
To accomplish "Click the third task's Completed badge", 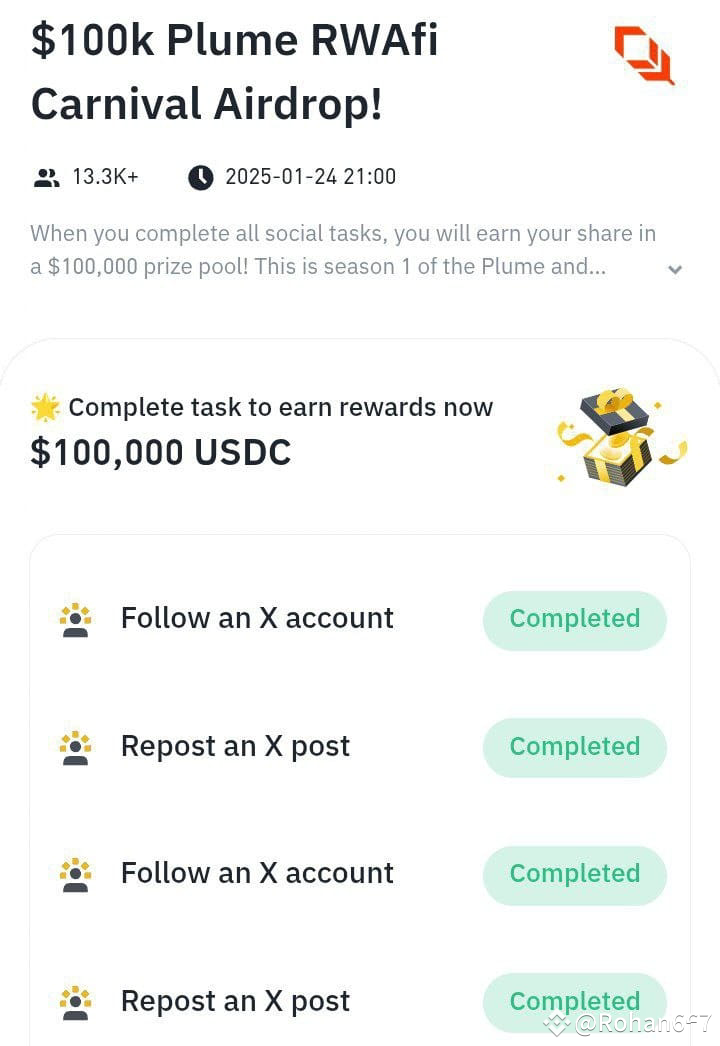I will tap(574, 875).
